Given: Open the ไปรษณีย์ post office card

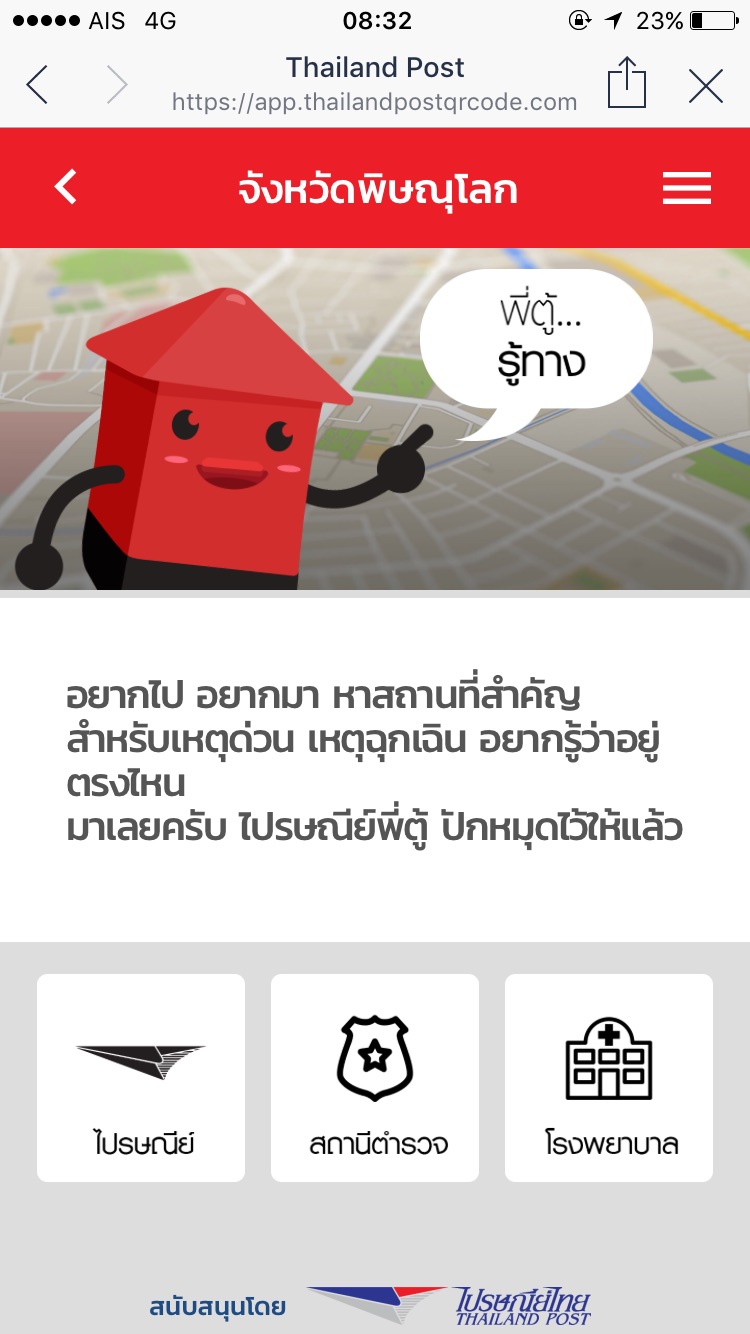Looking at the screenshot, I should (141, 1077).
